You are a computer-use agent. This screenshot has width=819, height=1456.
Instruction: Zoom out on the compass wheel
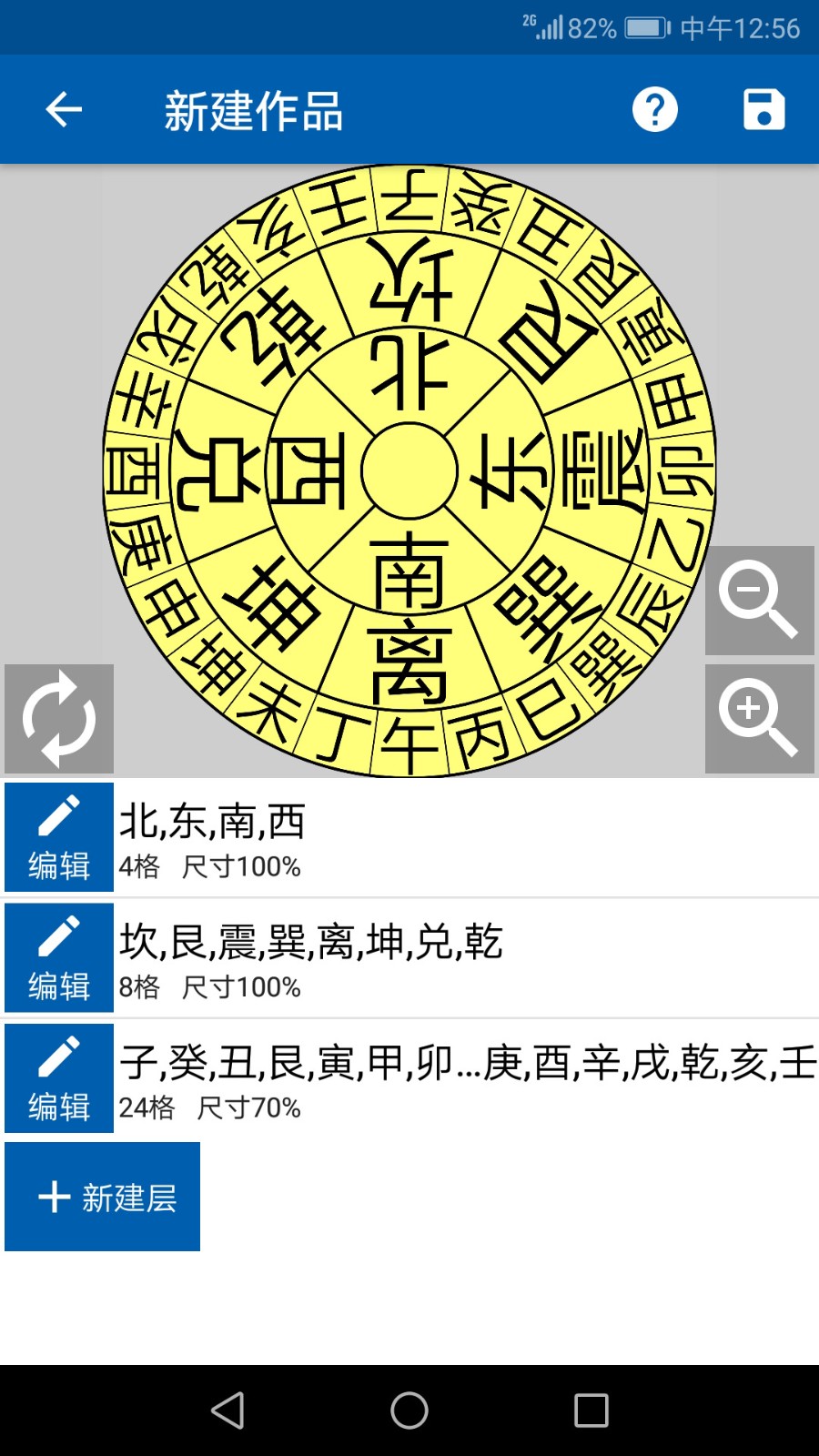[760, 602]
